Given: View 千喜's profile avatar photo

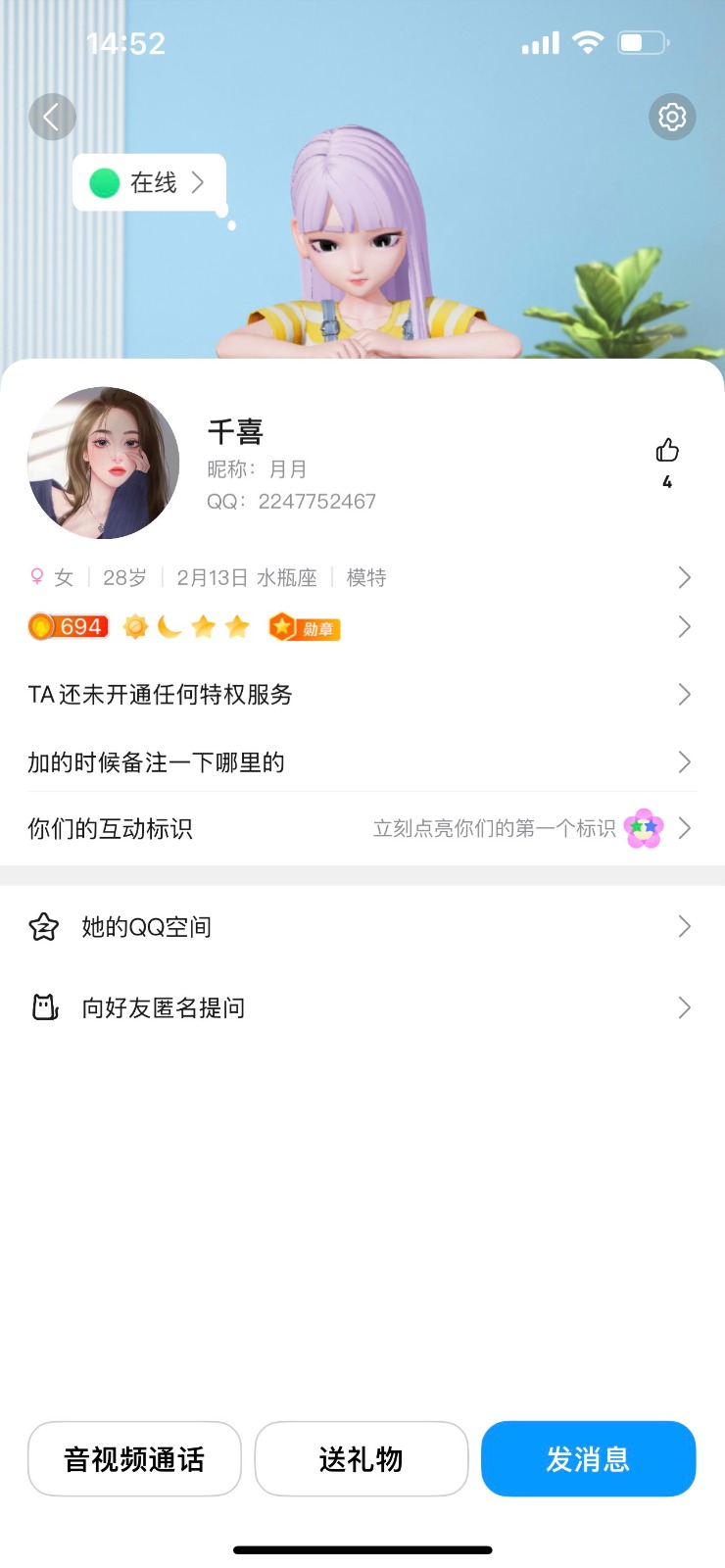Looking at the screenshot, I should (x=104, y=463).
